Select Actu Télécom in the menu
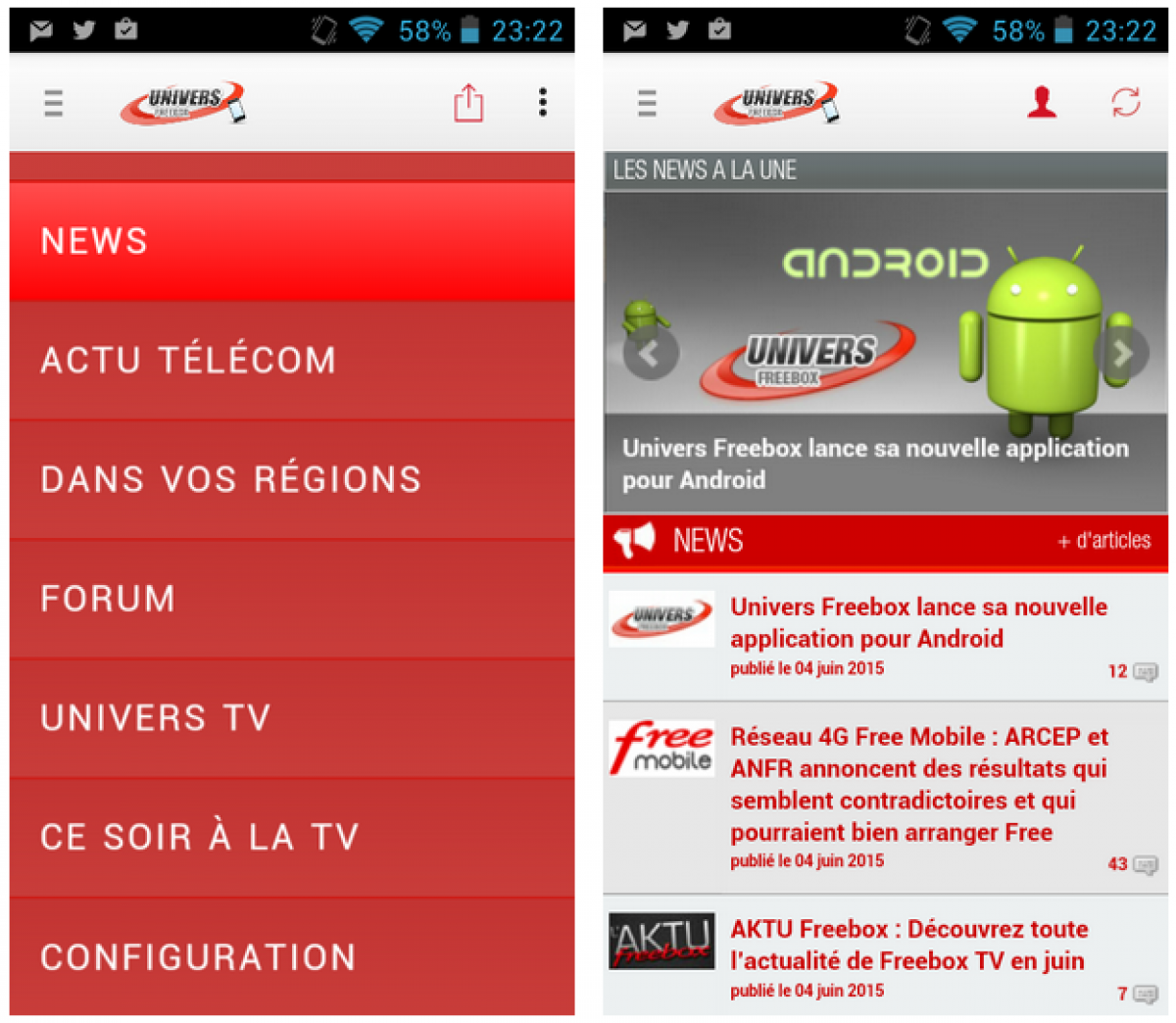This screenshot has height=1023, width=1176. [x=291, y=361]
